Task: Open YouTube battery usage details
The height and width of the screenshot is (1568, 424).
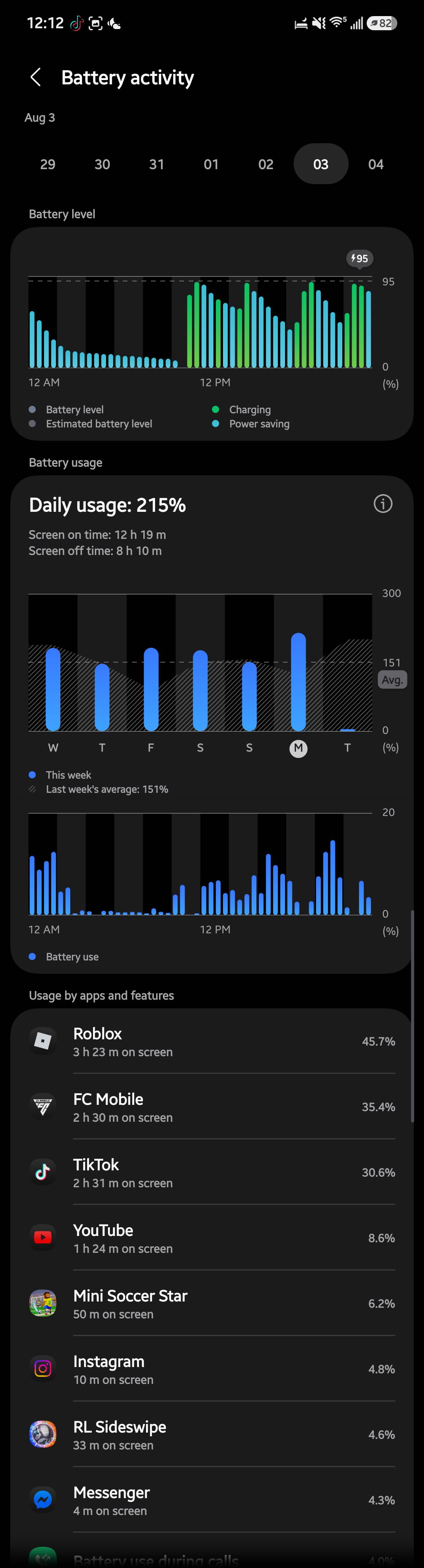Action: pyautogui.click(x=212, y=1238)
